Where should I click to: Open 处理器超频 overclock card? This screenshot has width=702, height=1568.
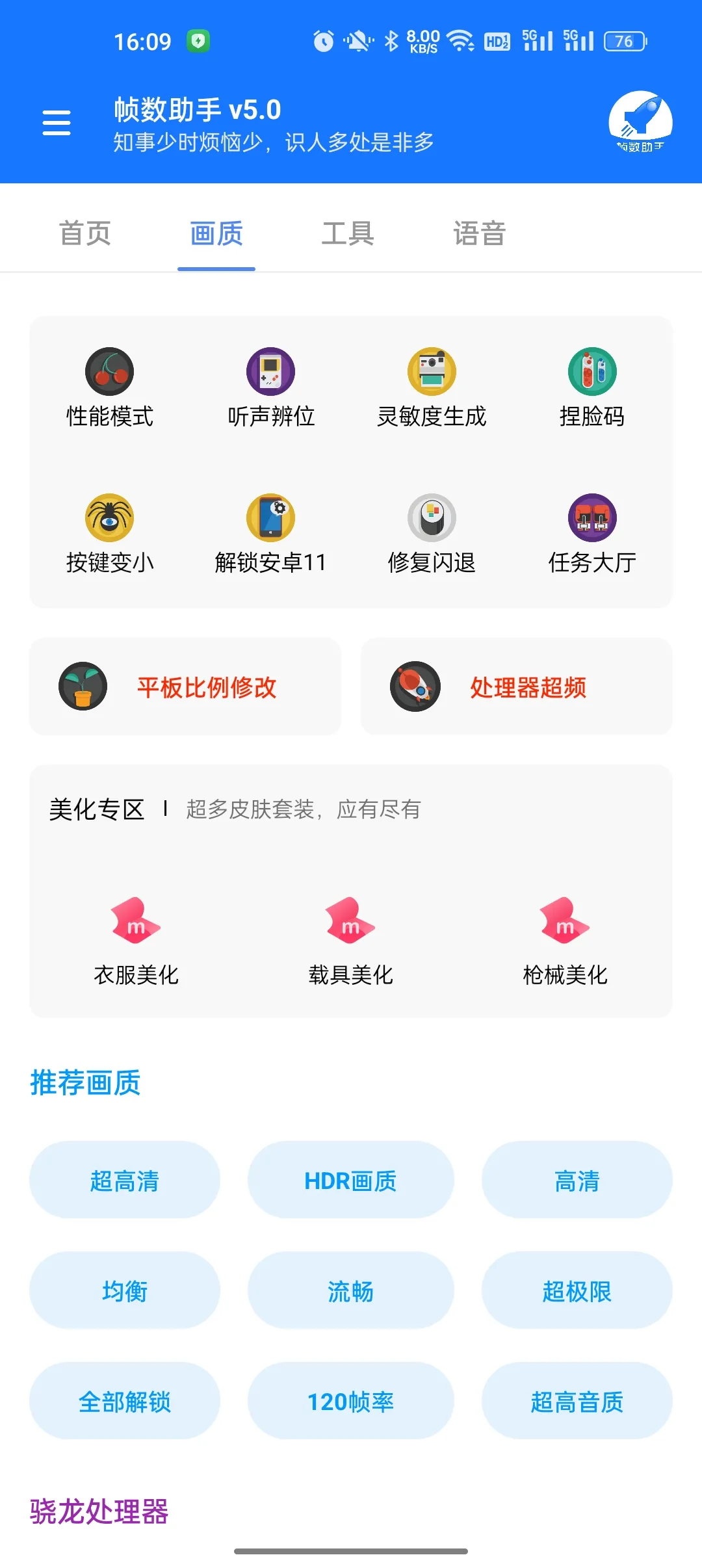coord(516,686)
